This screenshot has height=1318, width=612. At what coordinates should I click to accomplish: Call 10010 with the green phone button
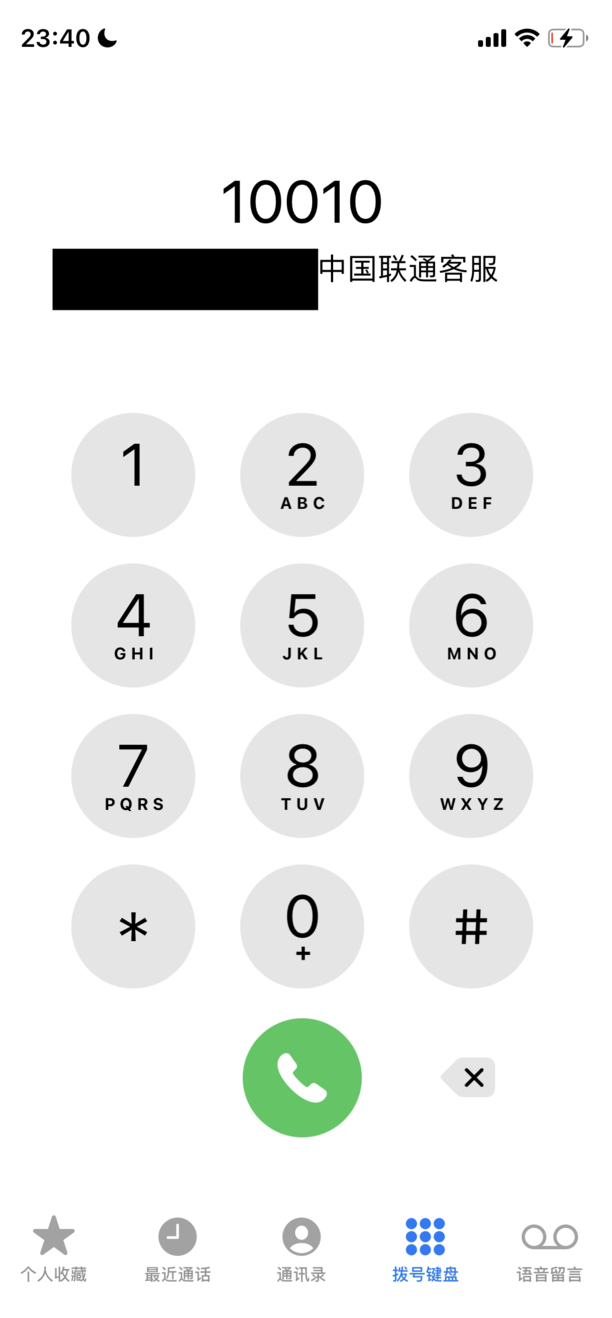click(302, 1078)
